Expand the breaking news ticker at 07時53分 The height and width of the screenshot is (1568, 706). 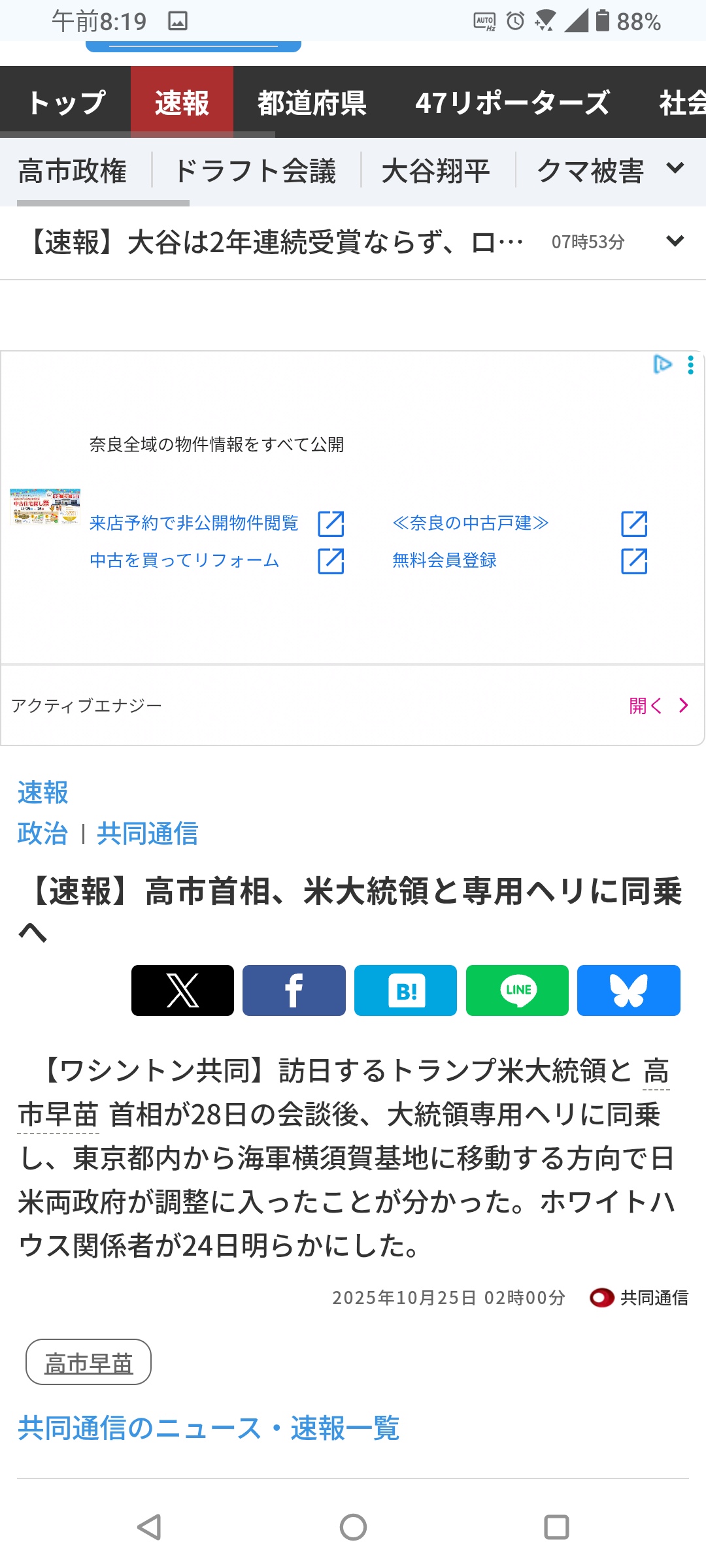pyautogui.click(x=675, y=242)
